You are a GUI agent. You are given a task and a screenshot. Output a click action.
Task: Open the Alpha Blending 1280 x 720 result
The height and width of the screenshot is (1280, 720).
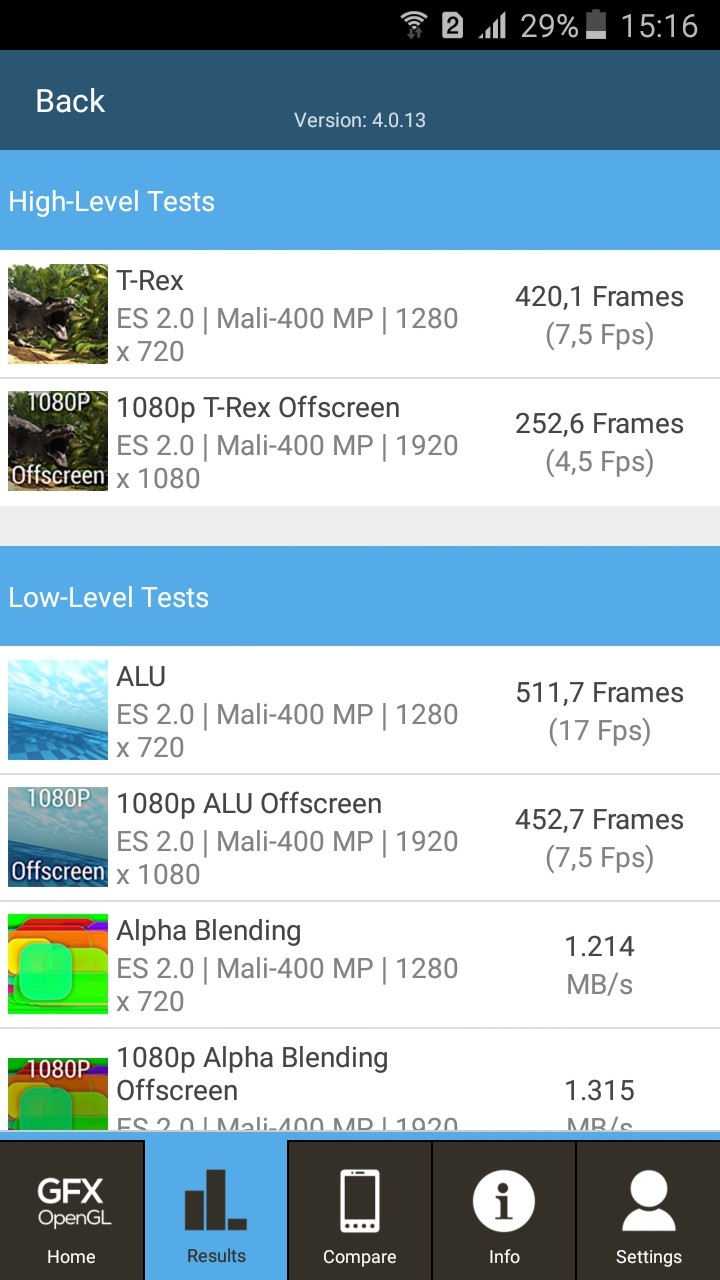click(360, 965)
